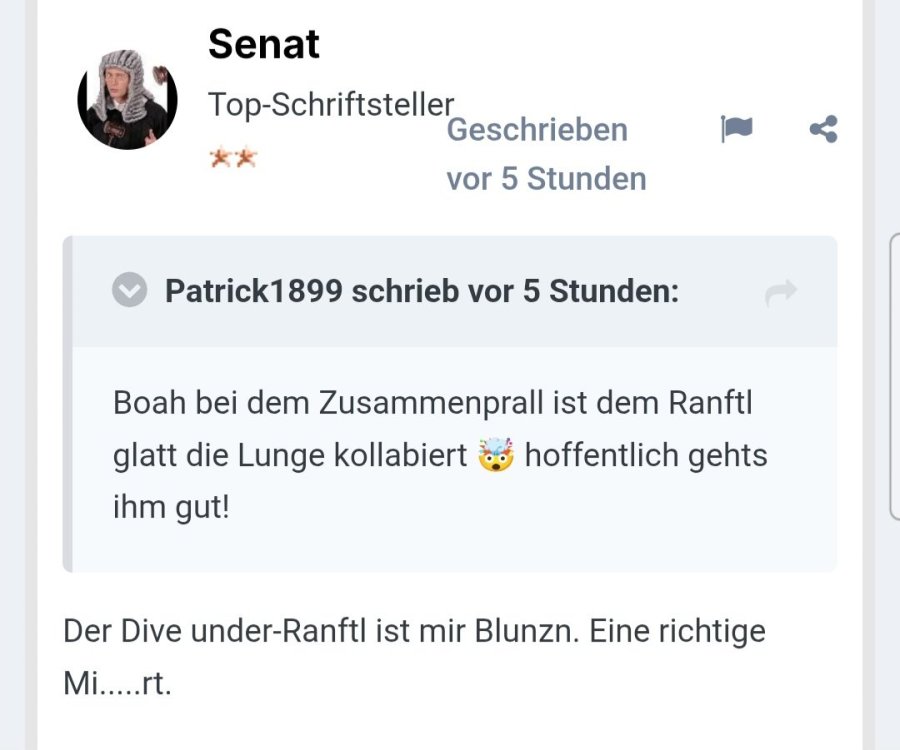Collapse the quote from Patrick1899

point(130,291)
